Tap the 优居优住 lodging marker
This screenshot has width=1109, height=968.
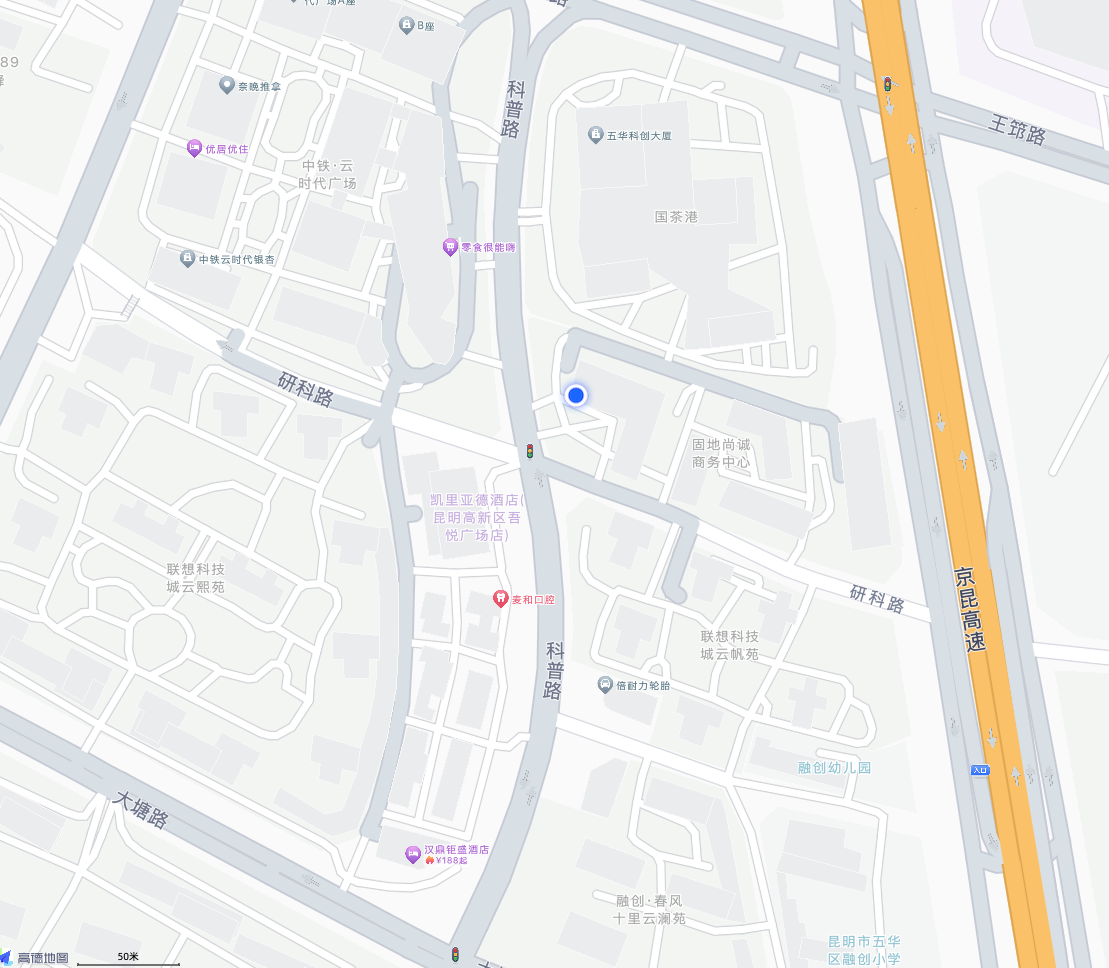tap(194, 148)
